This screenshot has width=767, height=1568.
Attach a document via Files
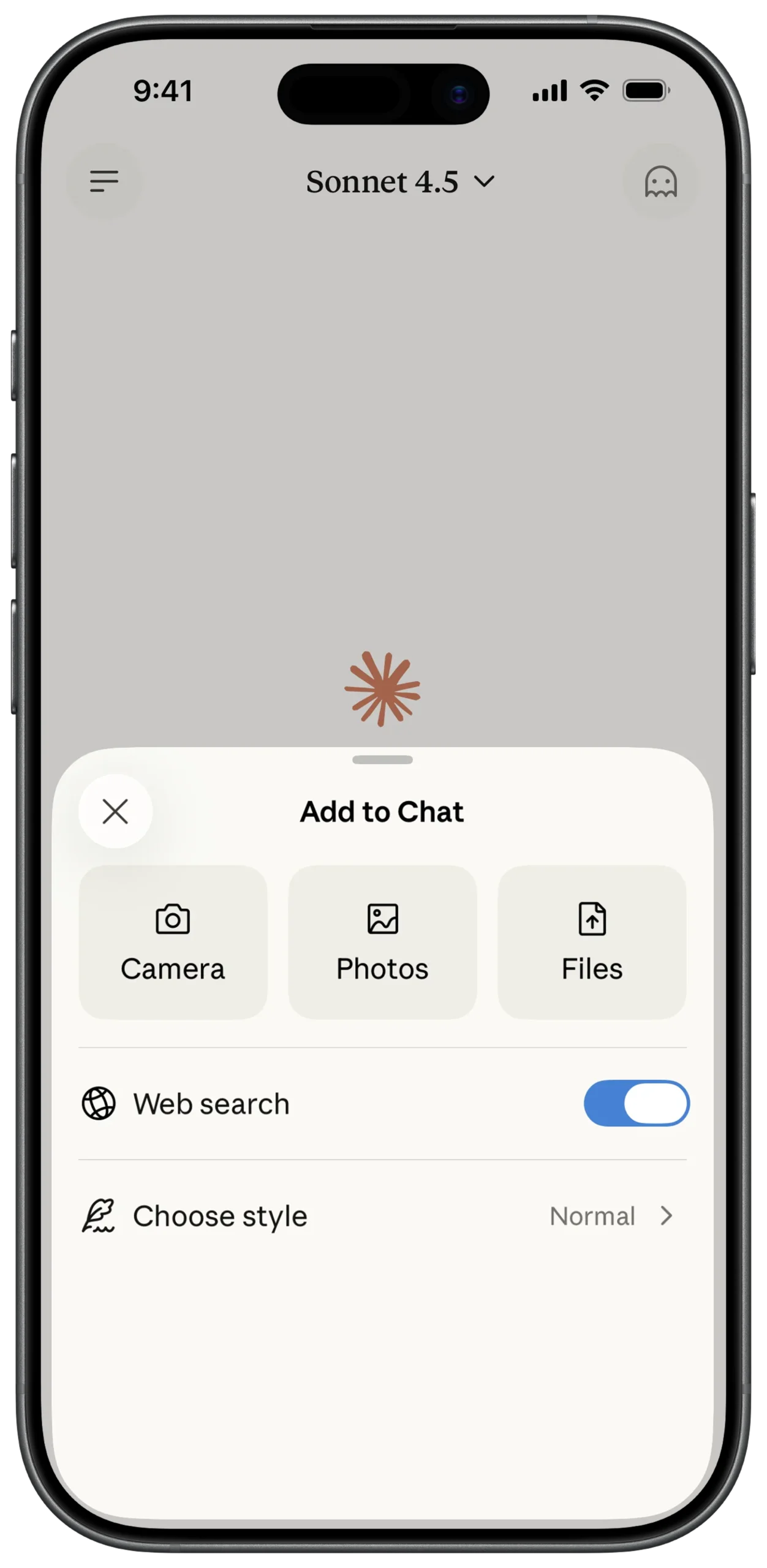(x=592, y=942)
